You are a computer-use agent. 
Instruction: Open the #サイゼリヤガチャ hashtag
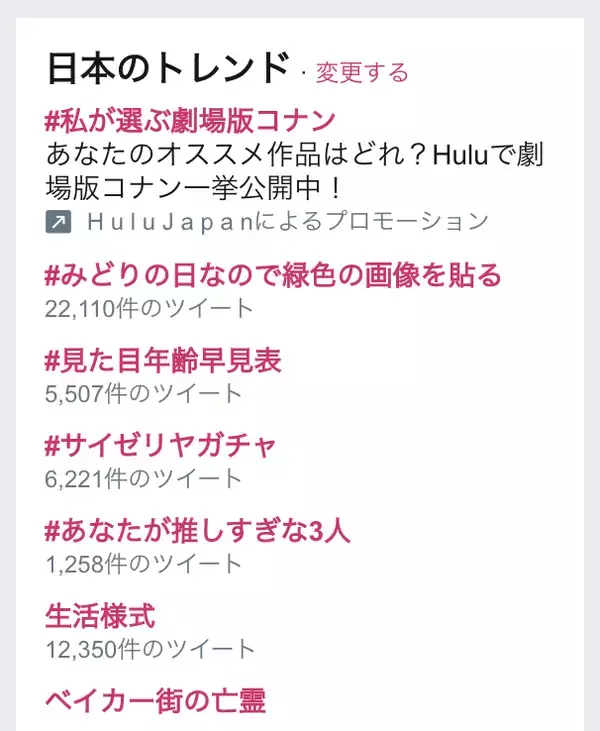[x=160, y=446]
